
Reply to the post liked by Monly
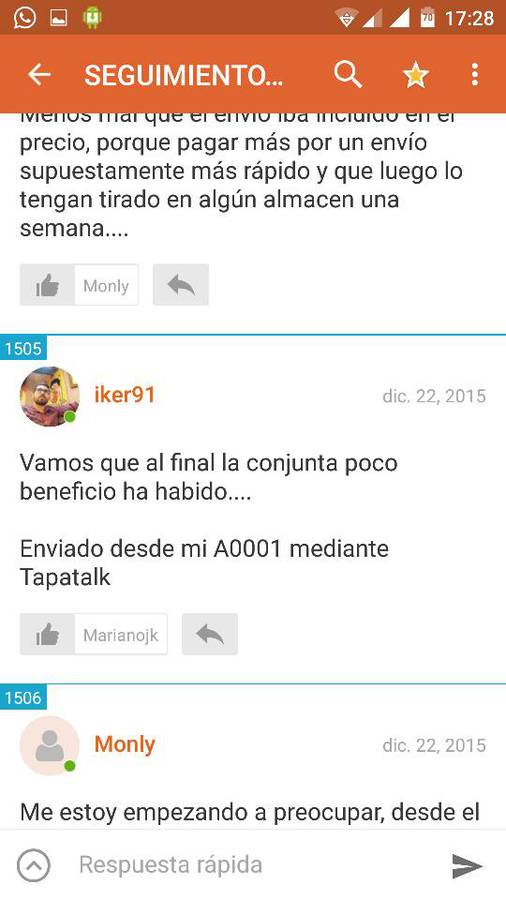point(181,285)
